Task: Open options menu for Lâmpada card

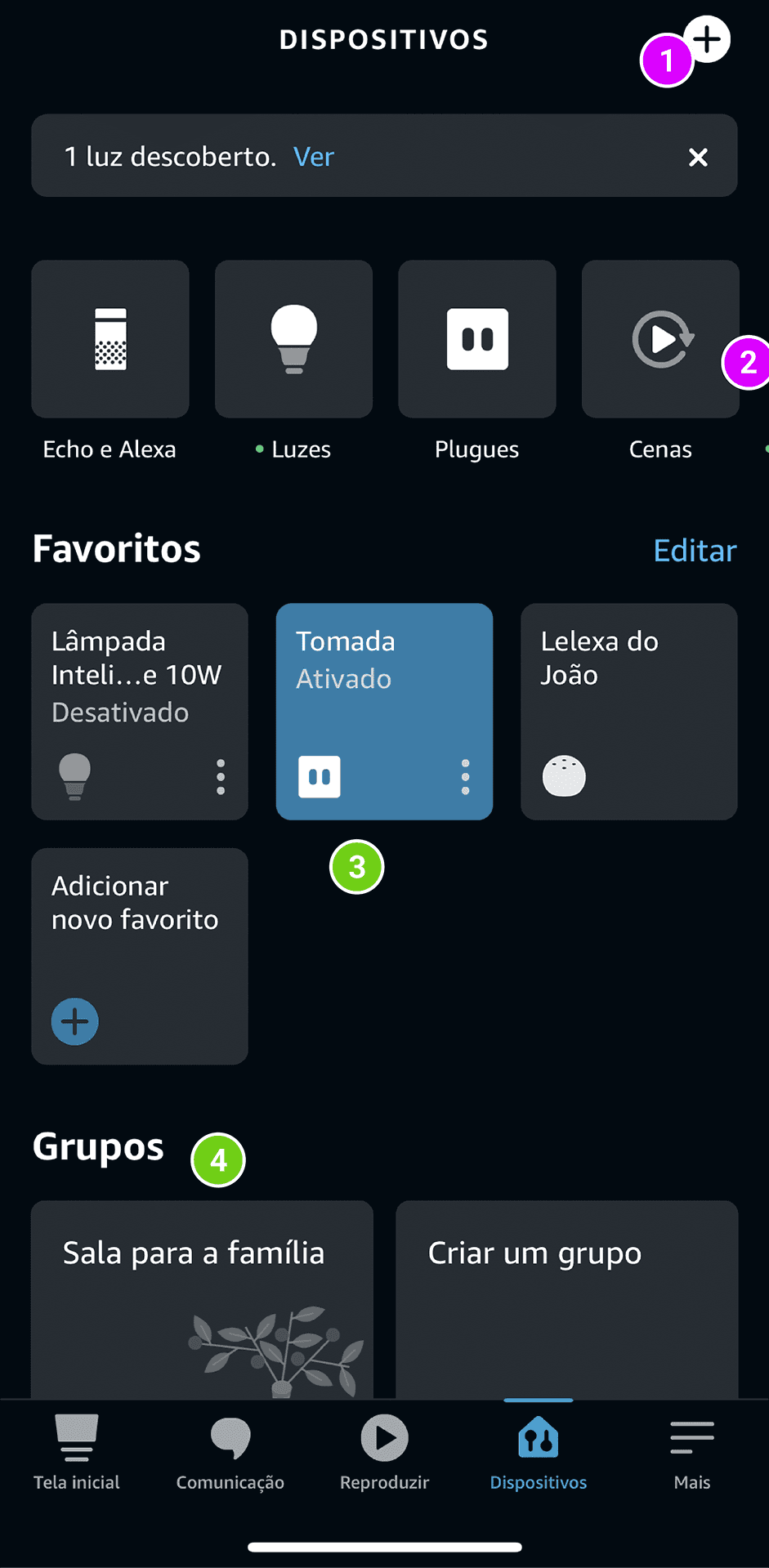Action: (x=221, y=776)
